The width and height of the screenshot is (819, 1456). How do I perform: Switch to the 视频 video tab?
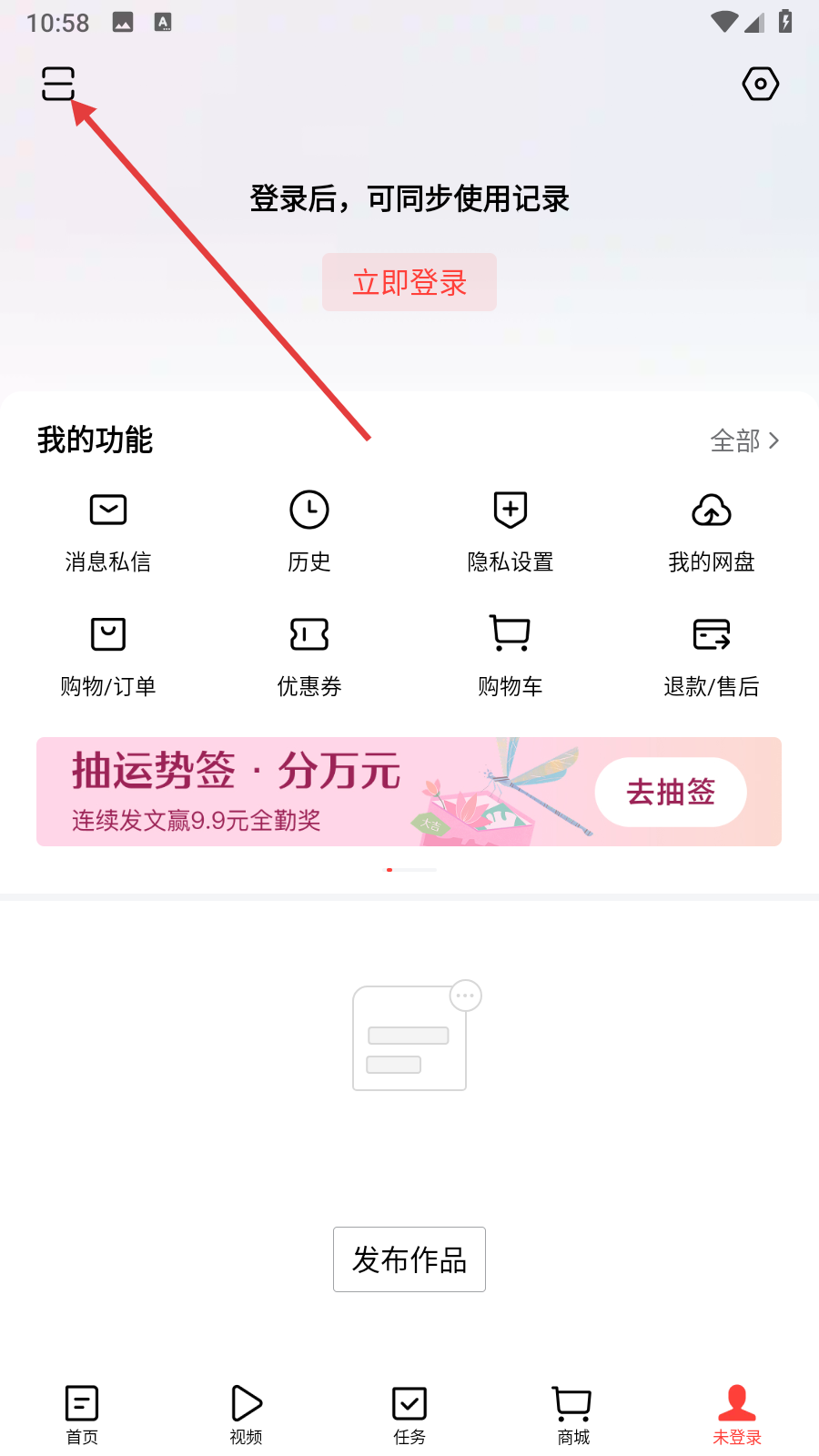coord(246,1414)
